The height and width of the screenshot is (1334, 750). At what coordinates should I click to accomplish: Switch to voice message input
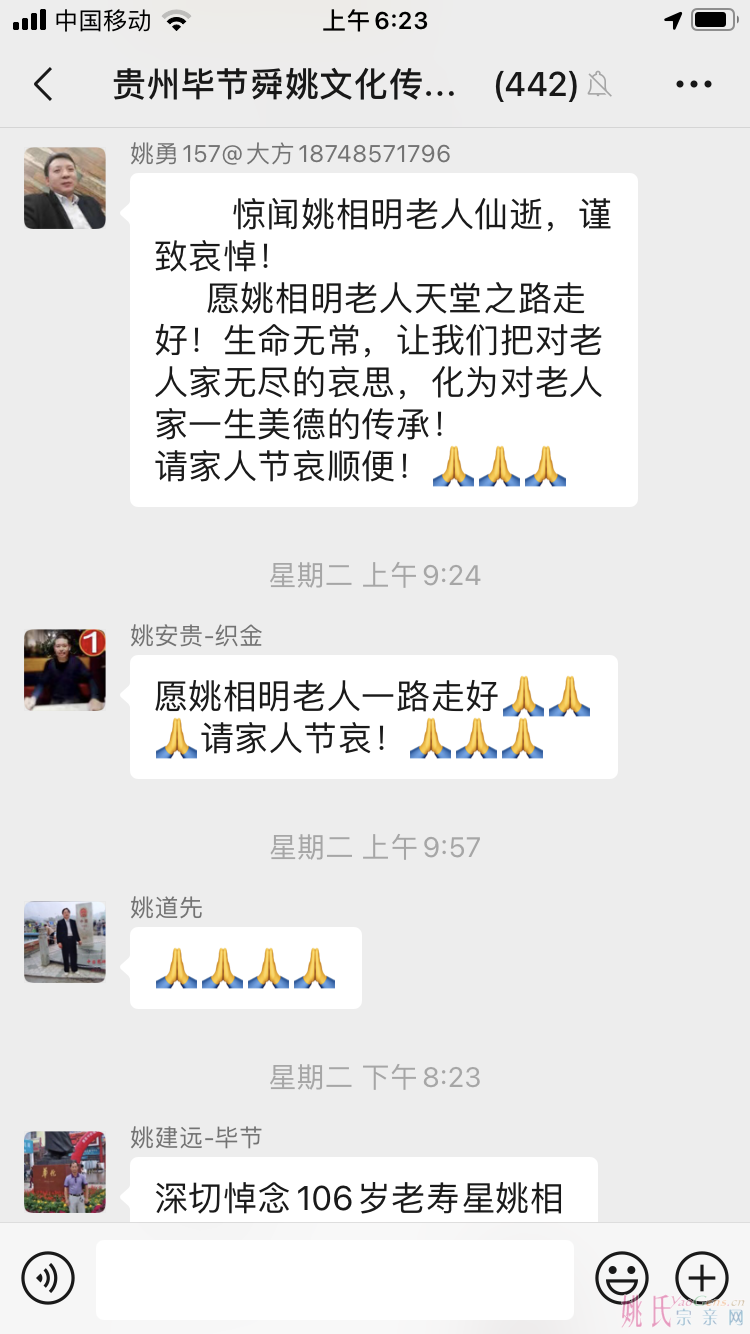click(x=48, y=1277)
